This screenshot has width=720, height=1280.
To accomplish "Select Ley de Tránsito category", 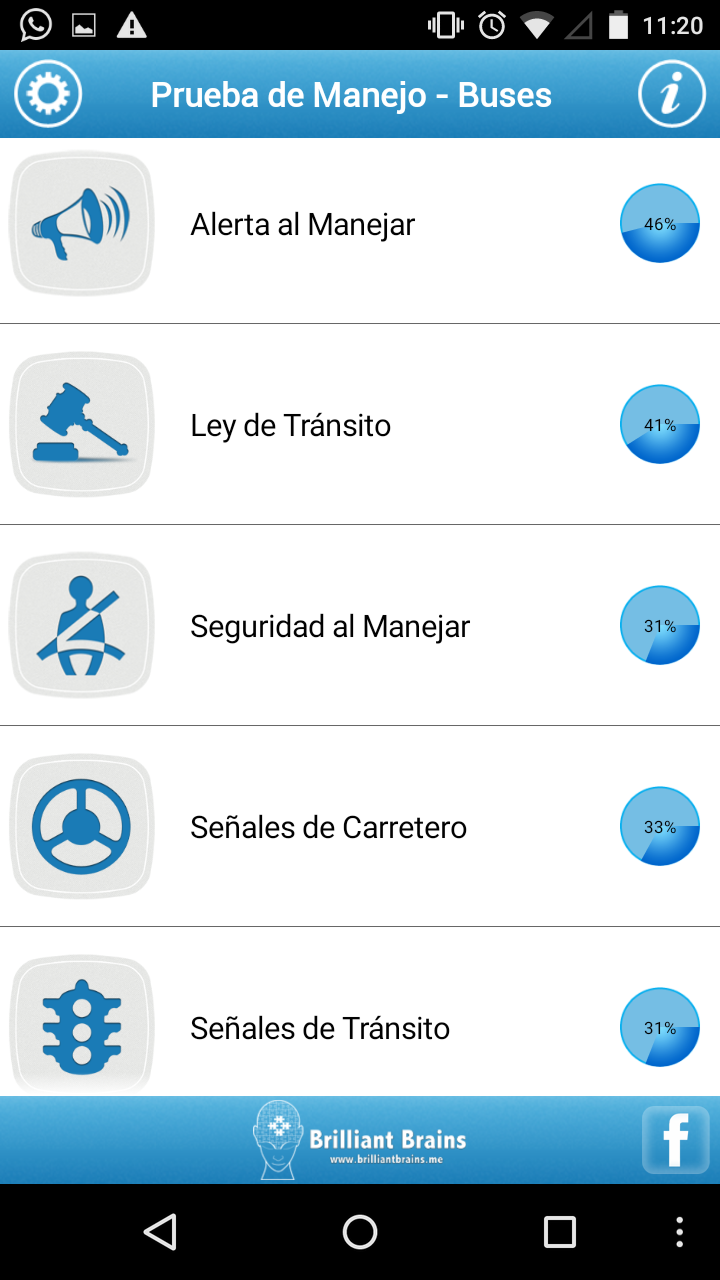I will (x=290, y=426).
